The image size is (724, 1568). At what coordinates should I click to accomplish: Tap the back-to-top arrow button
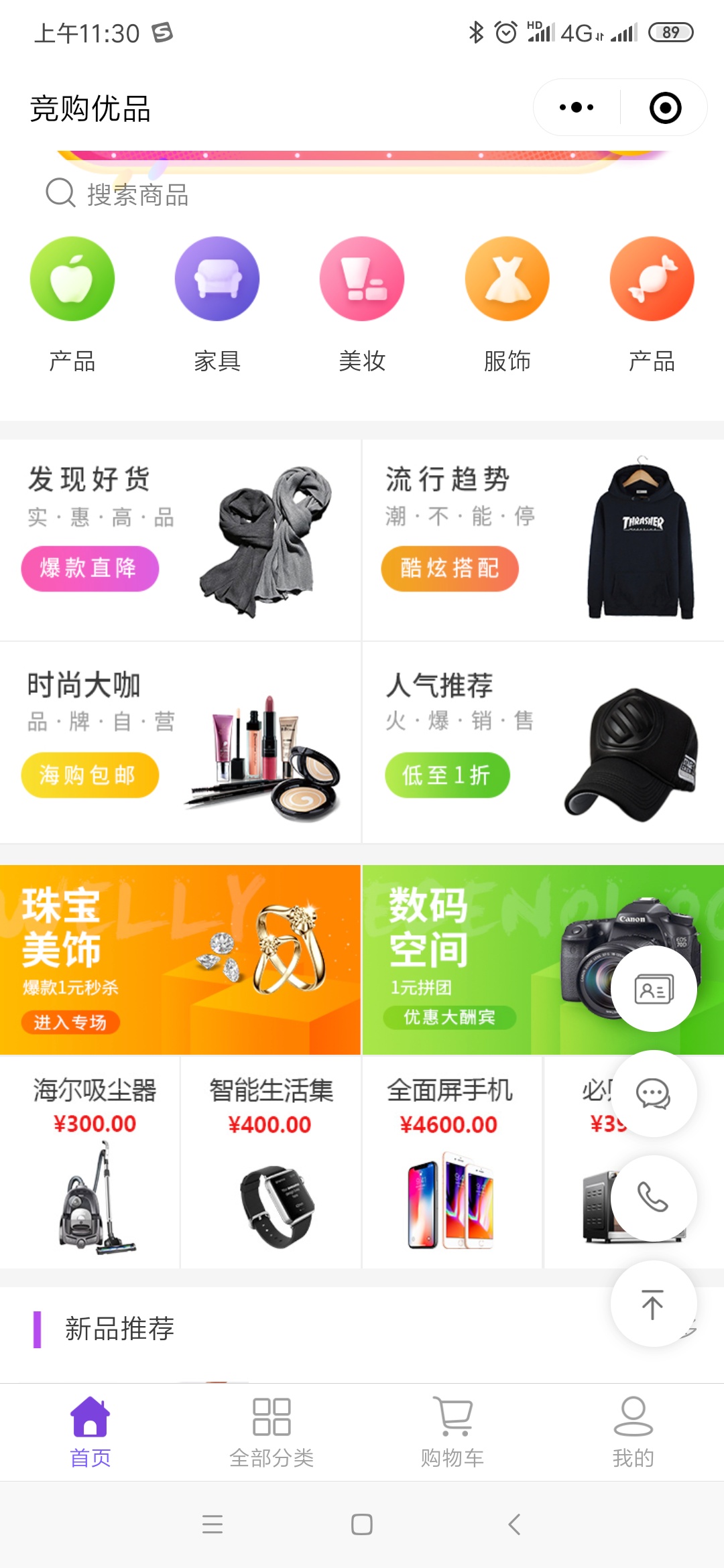653,1304
